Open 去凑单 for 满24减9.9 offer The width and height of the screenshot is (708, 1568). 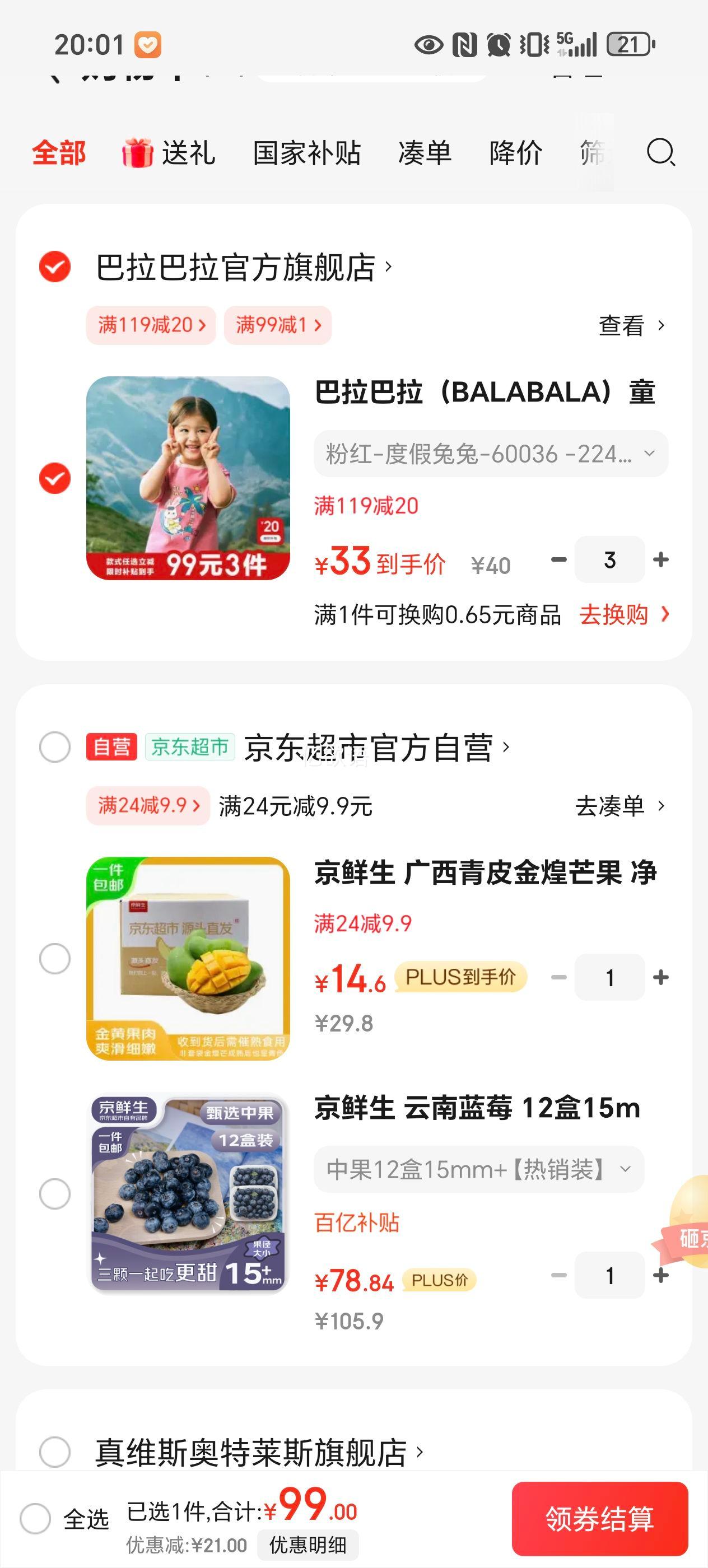click(x=619, y=806)
